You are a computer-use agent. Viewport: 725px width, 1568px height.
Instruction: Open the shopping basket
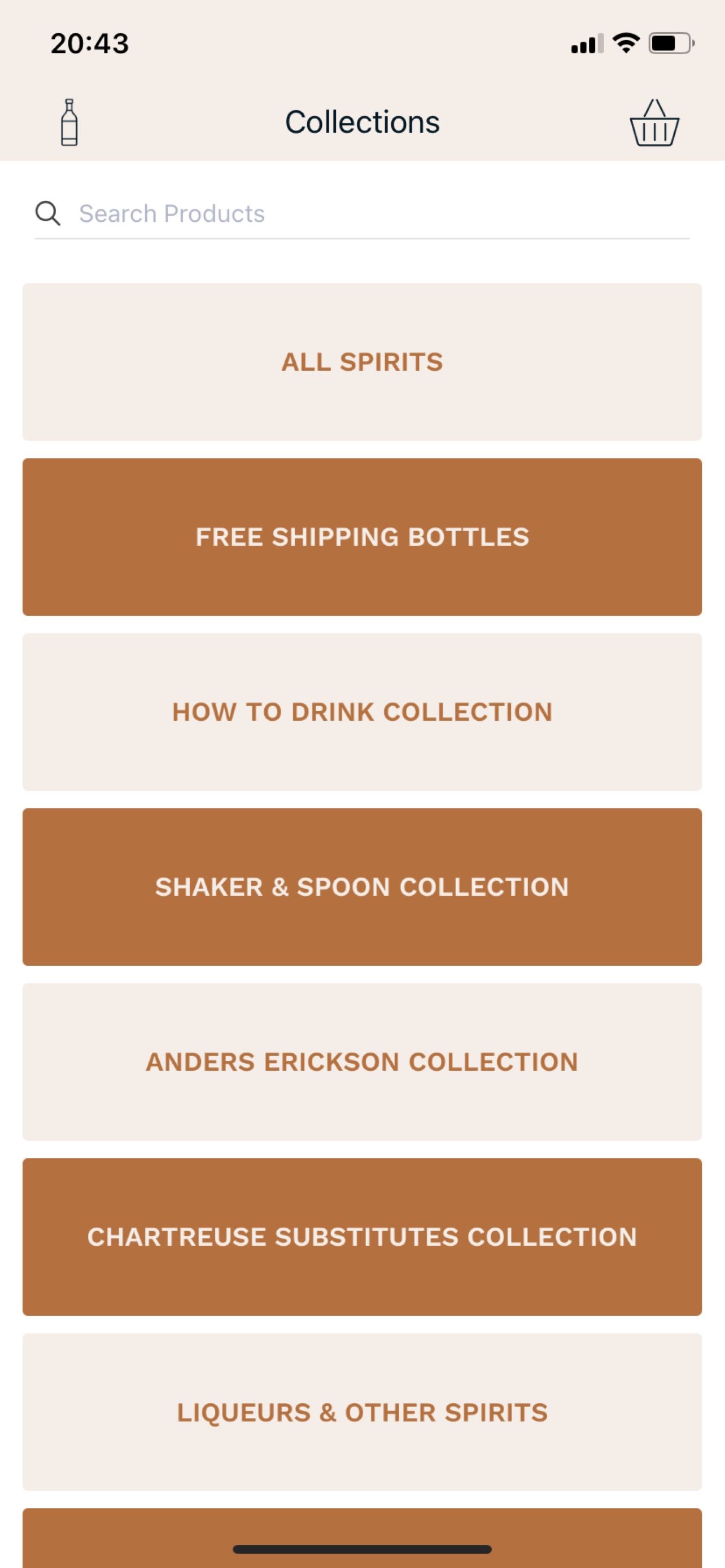pyautogui.click(x=654, y=122)
